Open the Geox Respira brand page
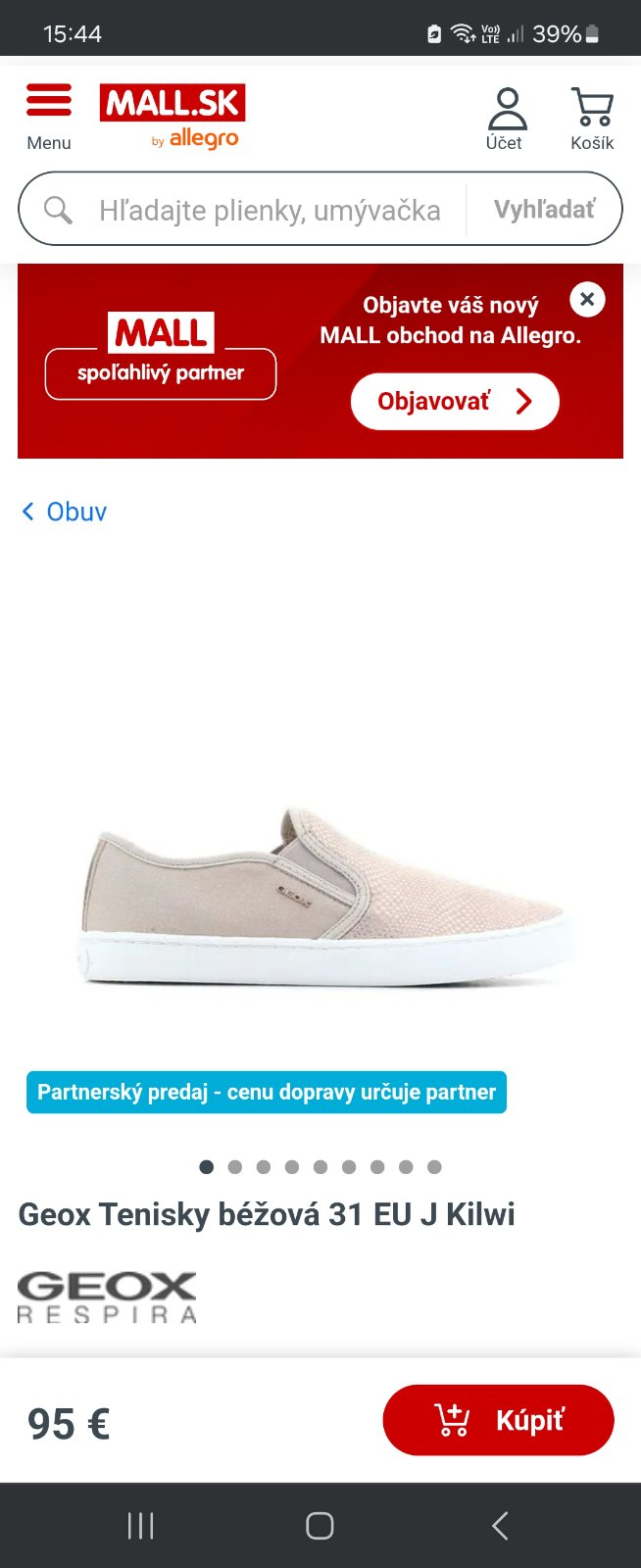Viewport: 641px width, 1568px height. 107,1297
